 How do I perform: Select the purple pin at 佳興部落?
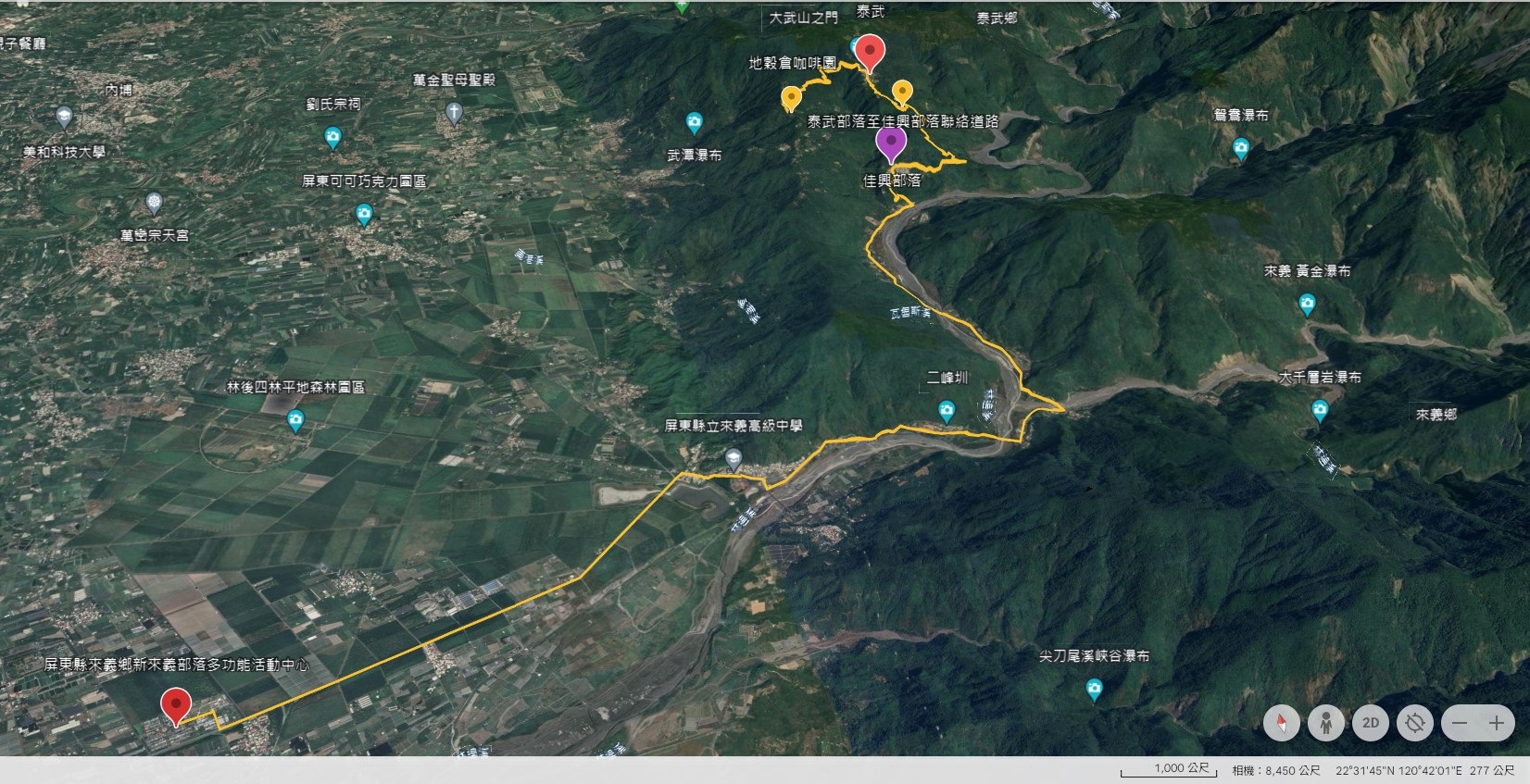click(x=891, y=143)
